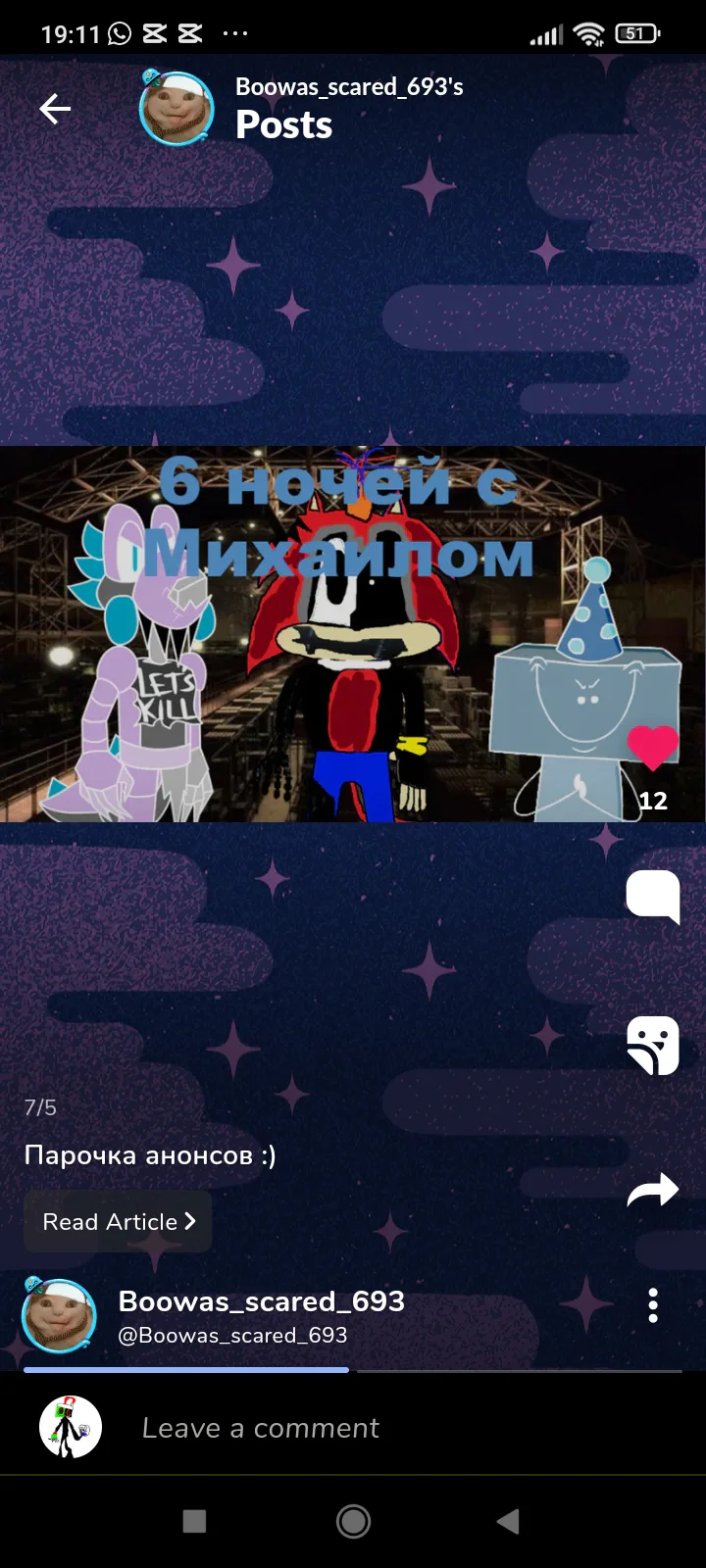Tap the system home button
Screen dimensions: 706x1568
353,1521
